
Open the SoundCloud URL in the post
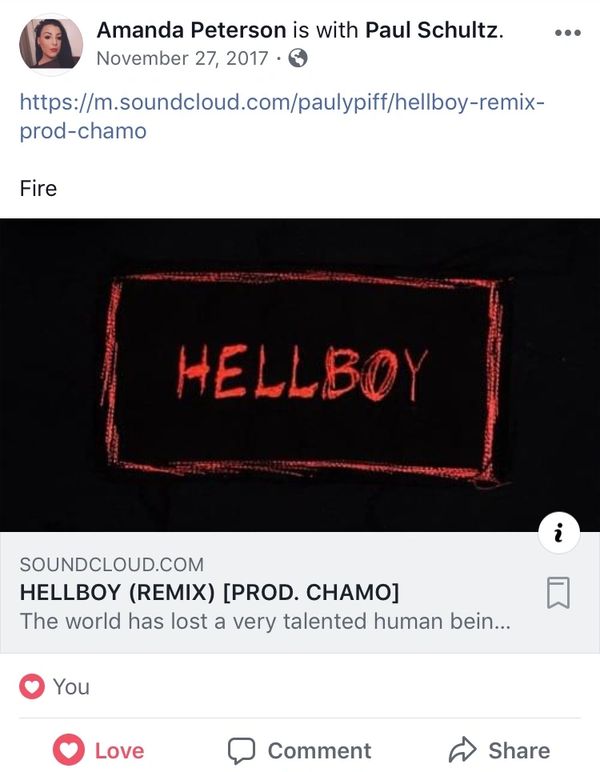point(282,116)
